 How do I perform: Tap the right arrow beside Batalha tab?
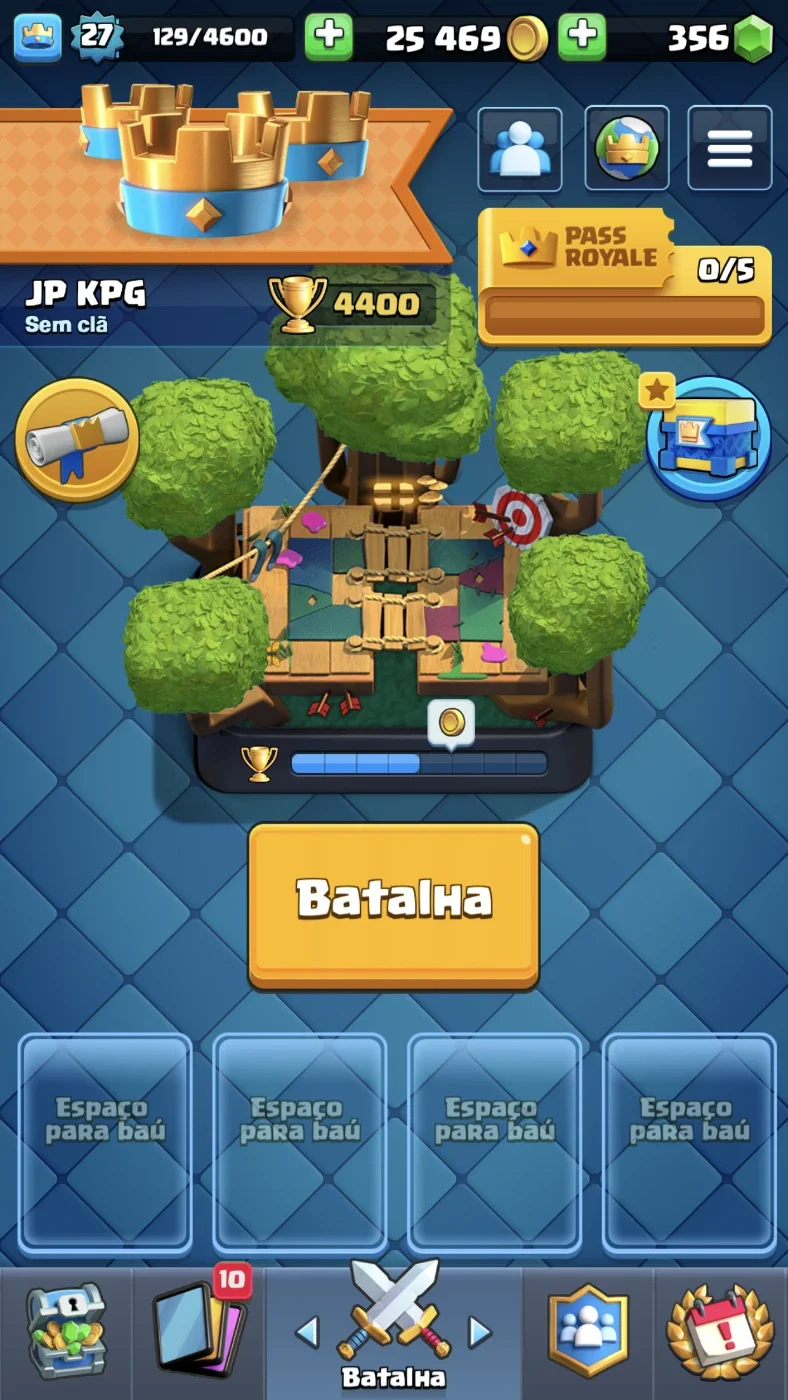480,1332
